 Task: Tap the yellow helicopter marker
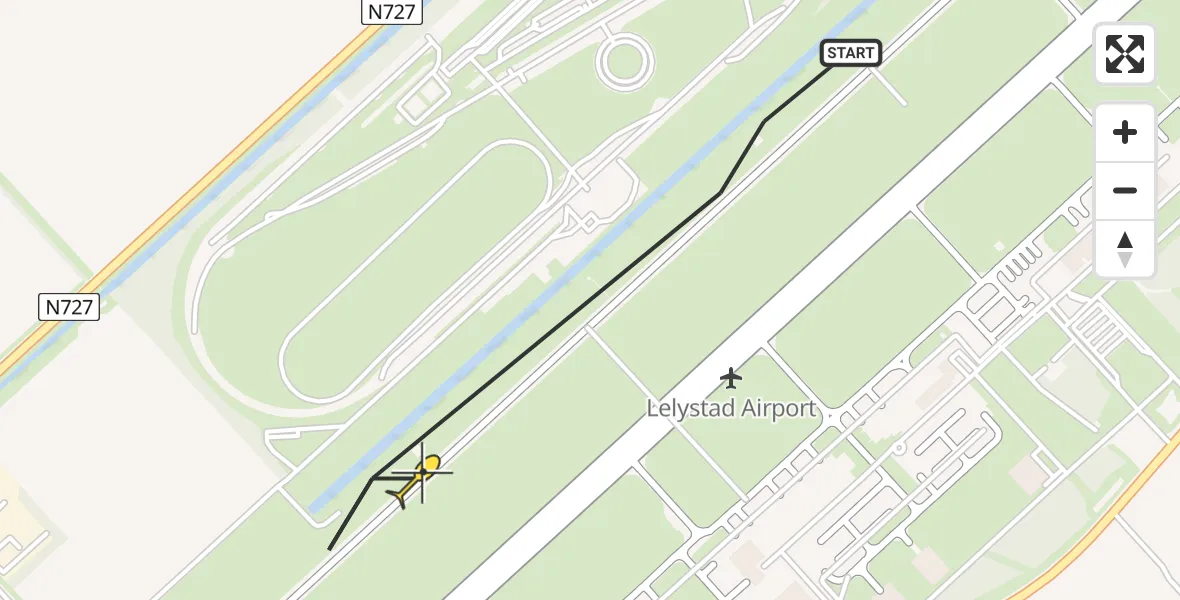pos(419,476)
